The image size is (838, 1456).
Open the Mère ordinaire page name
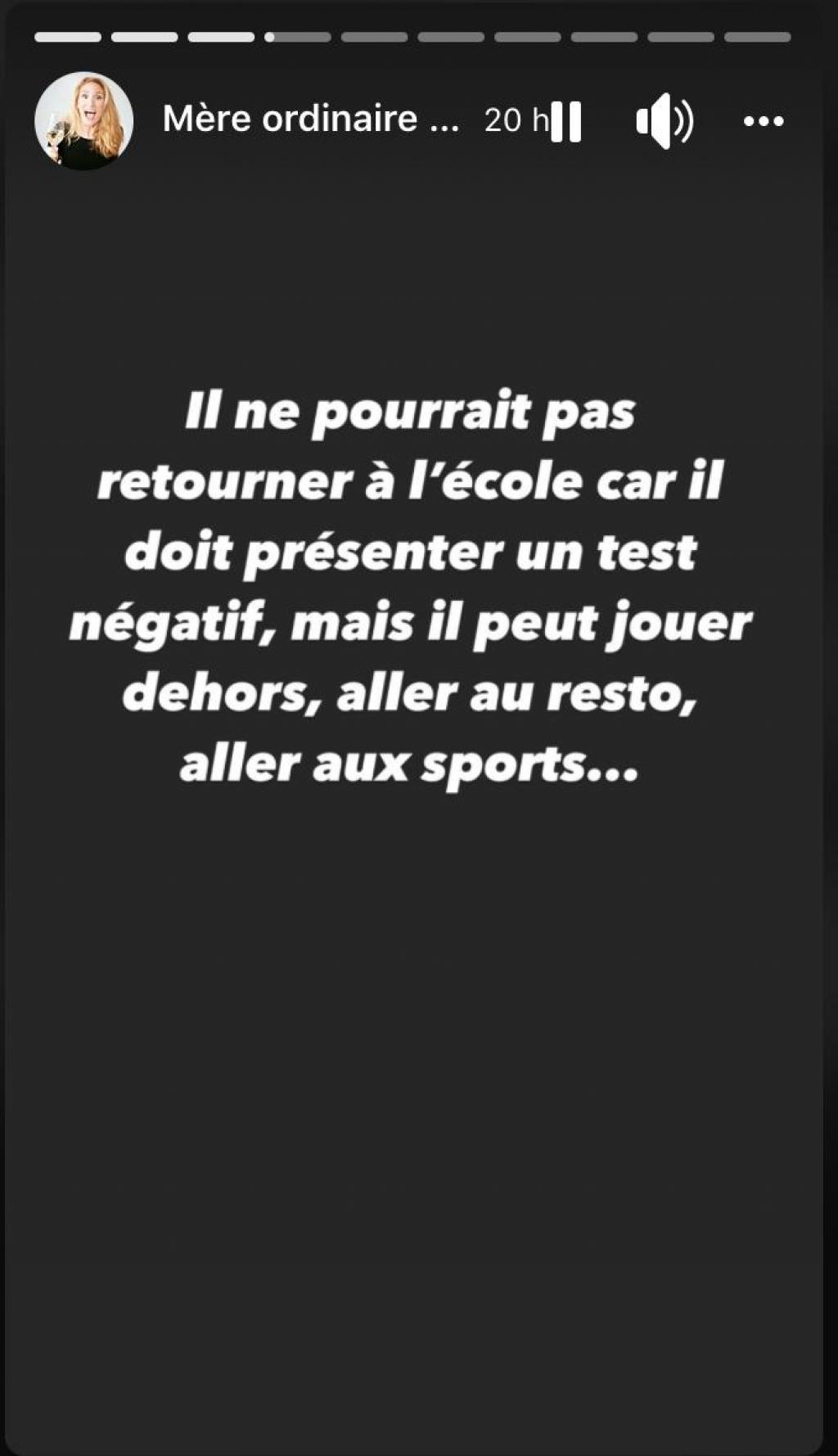[x=309, y=119]
